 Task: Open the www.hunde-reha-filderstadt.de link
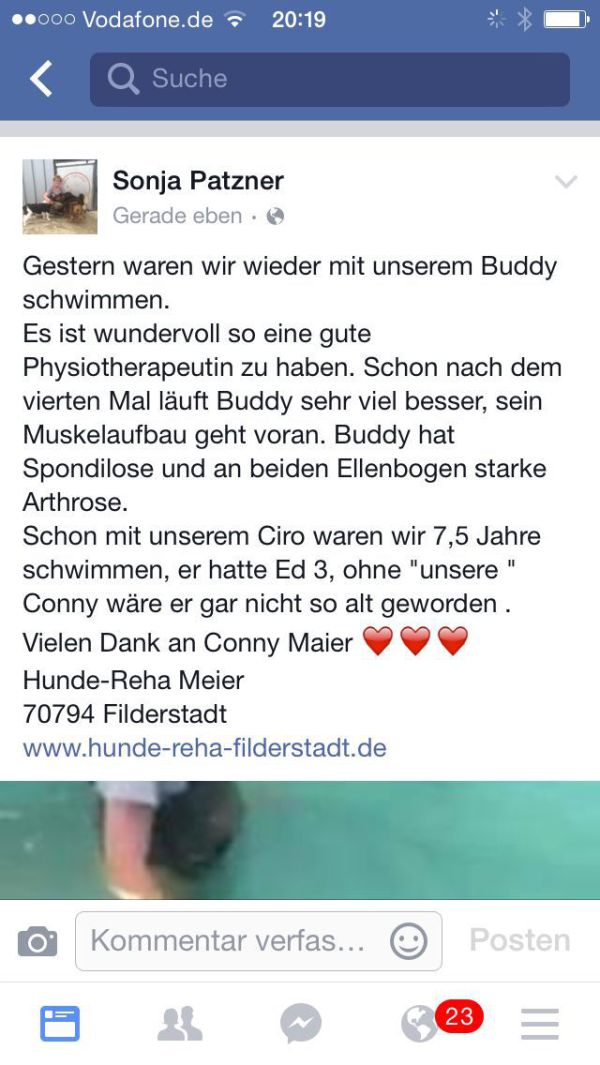tap(204, 748)
